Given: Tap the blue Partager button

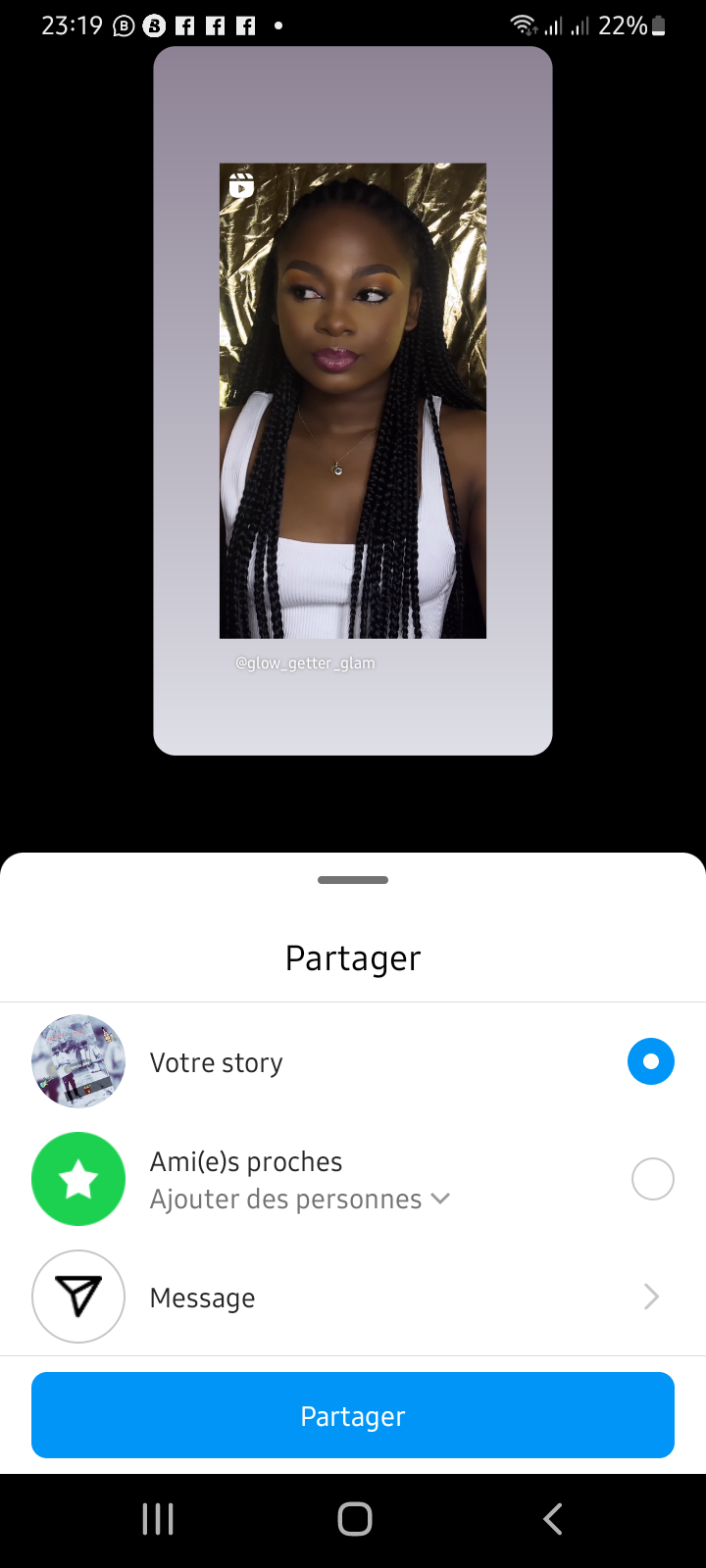Looking at the screenshot, I should pyautogui.click(x=353, y=1415).
